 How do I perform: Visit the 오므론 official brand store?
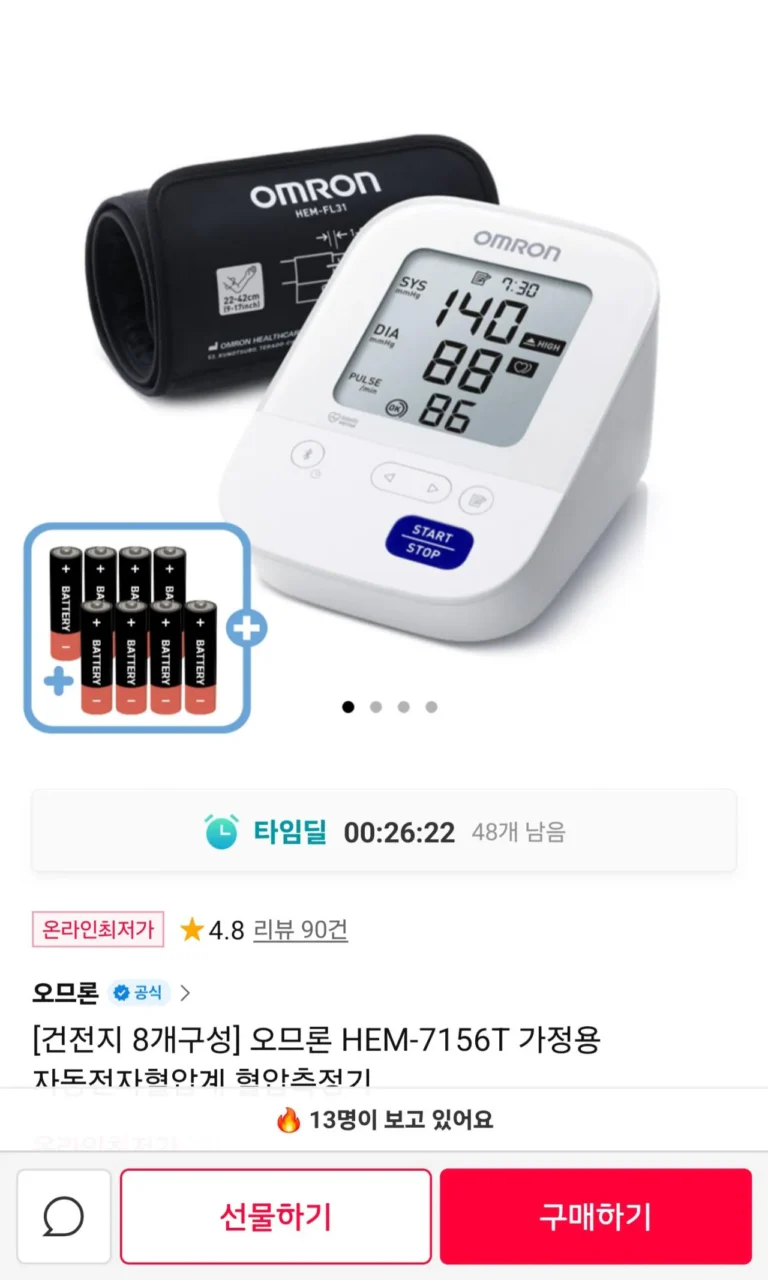pos(110,993)
